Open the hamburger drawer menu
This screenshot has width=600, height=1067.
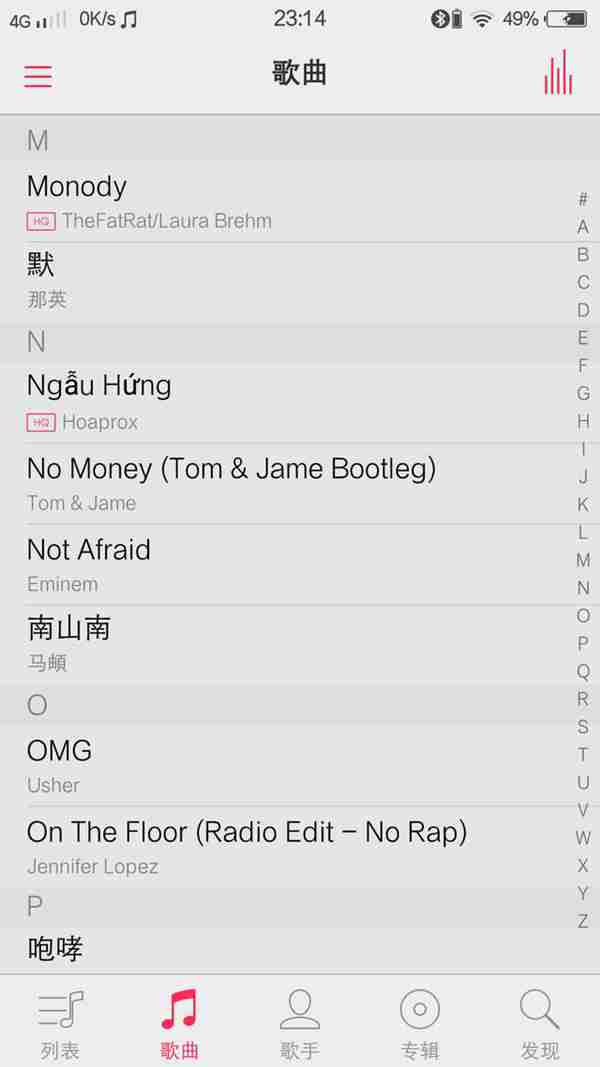[38, 75]
